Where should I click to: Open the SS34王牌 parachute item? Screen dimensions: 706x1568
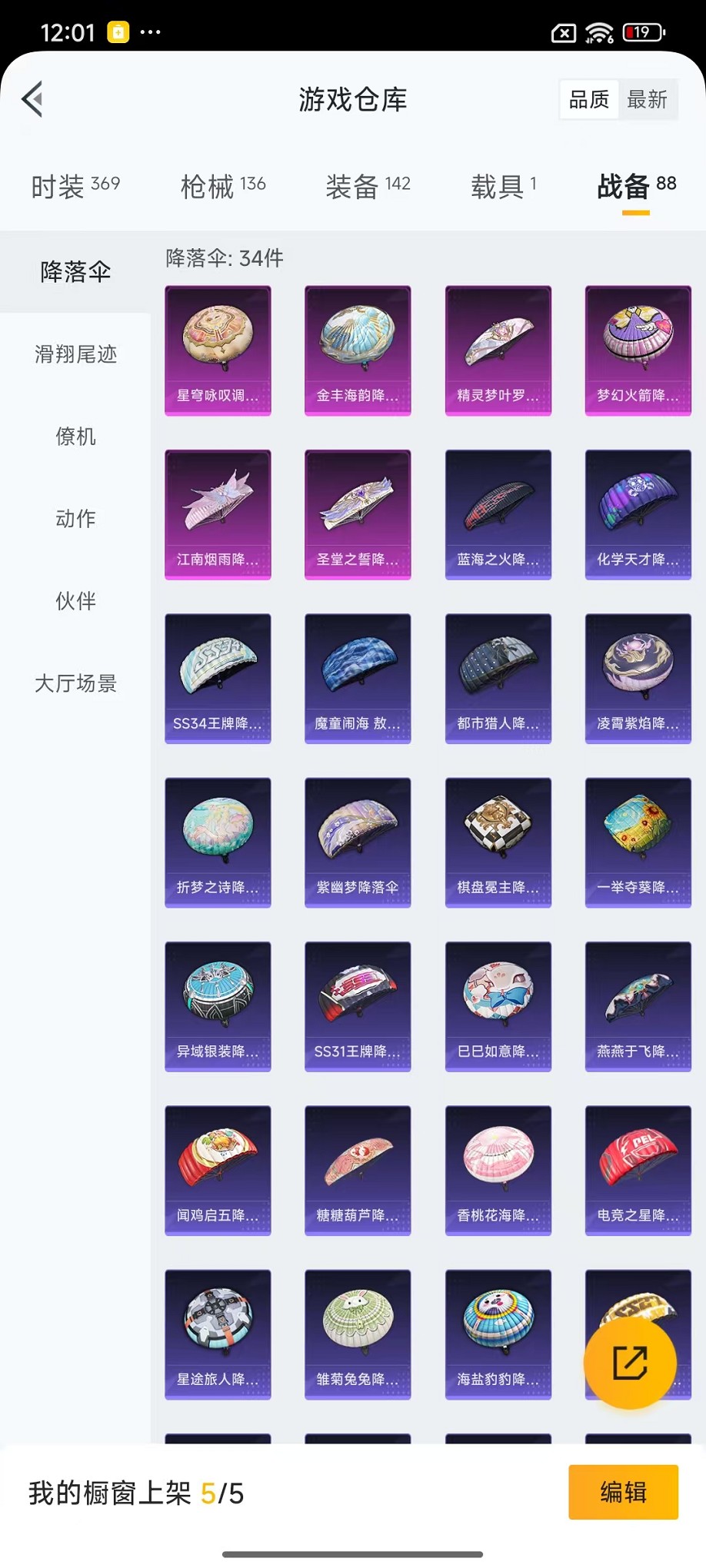click(x=218, y=678)
